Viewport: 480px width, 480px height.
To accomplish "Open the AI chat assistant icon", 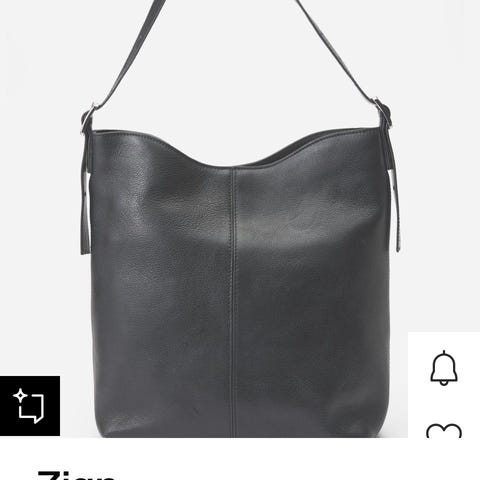I will [x=29, y=406].
